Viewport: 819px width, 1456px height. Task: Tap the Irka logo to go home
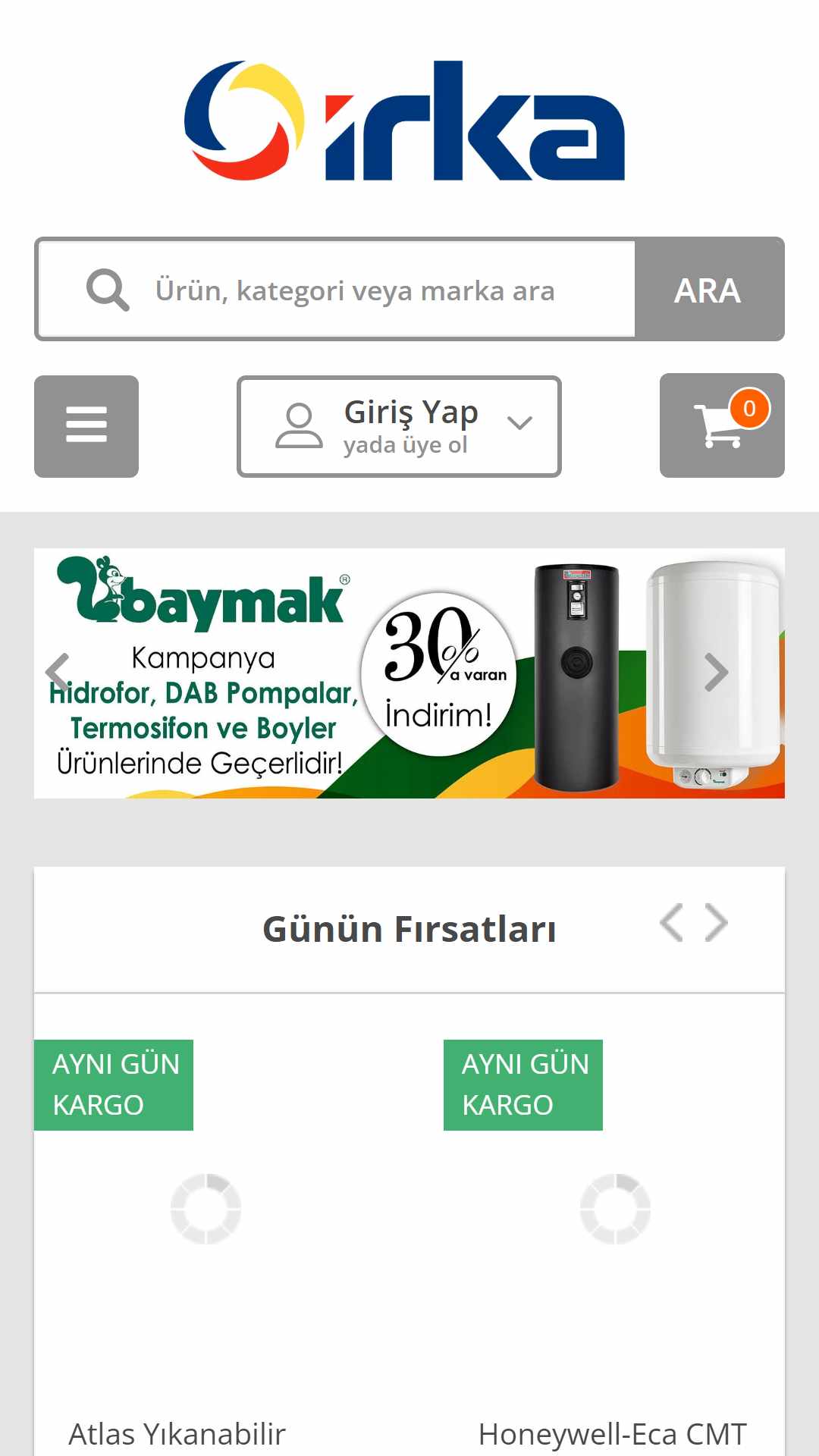pos(404,121)
